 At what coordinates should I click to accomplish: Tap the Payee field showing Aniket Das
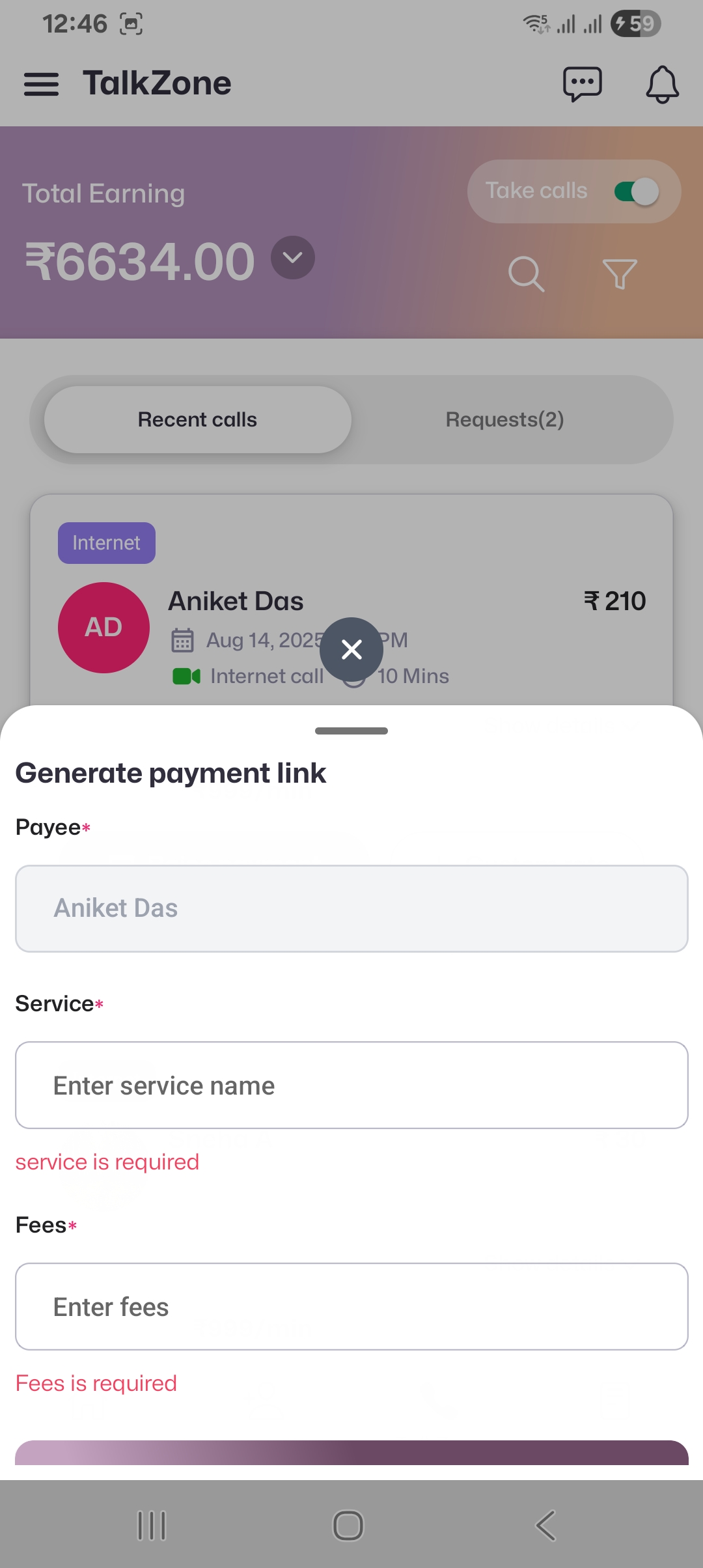(x=351, y=908)
